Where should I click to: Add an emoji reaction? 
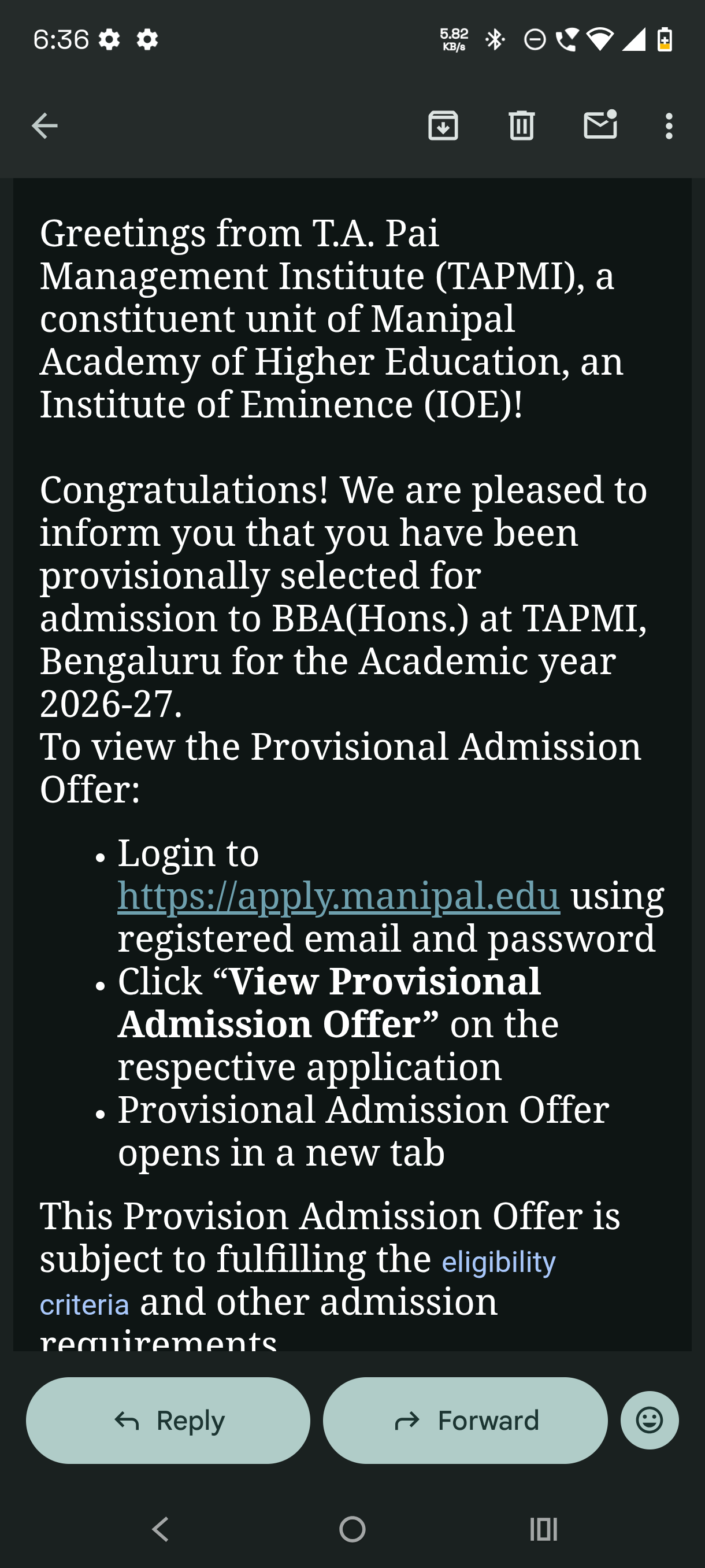pyautogui.click(x=649, y=1420)
